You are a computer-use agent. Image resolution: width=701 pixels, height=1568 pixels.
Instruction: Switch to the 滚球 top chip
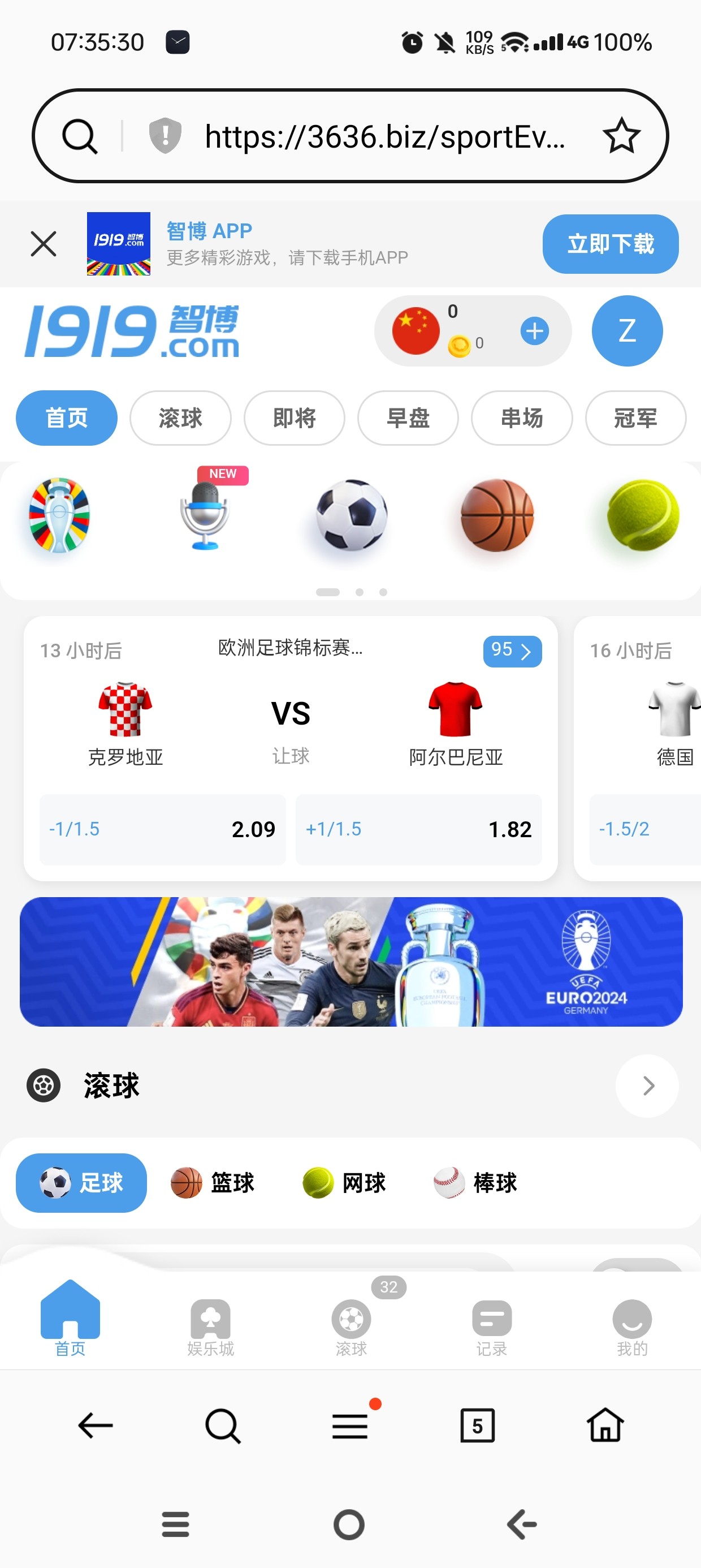click(180, 418)
